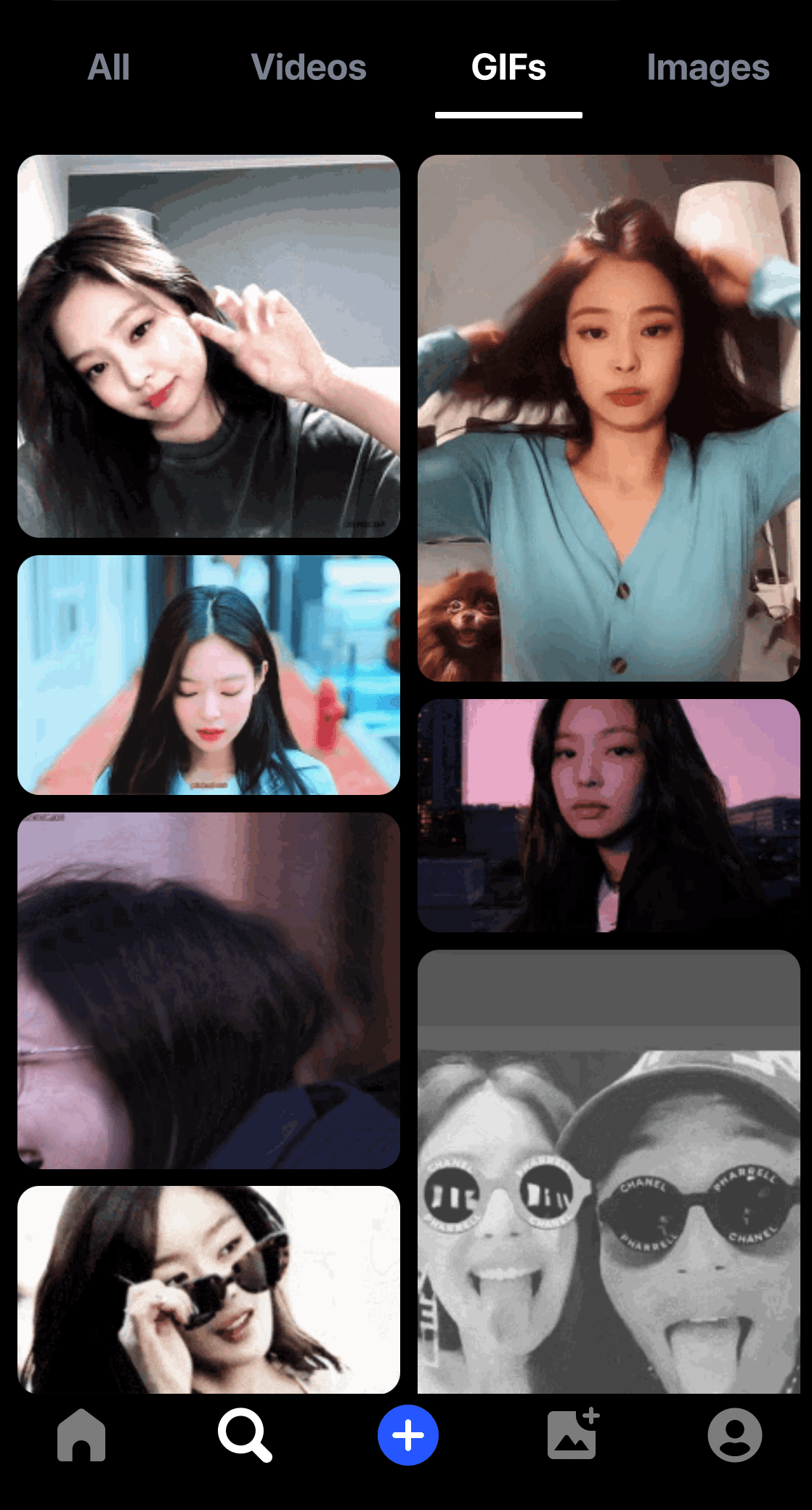812x1510 pixels.
Task: Go to the home feed
Action: coord(81,1435)
